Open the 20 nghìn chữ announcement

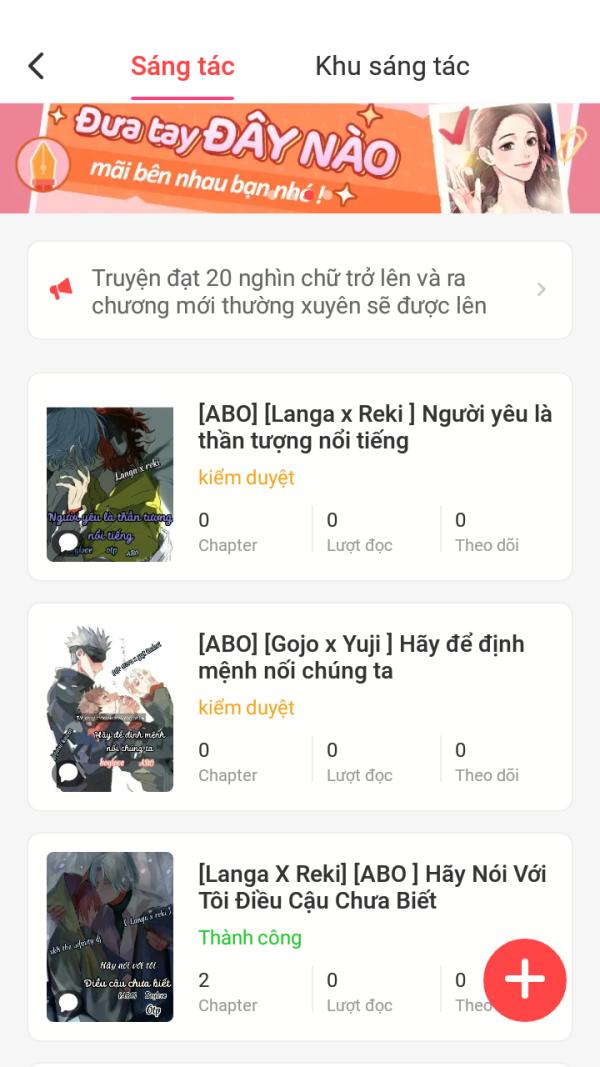(x=300, y=290)
